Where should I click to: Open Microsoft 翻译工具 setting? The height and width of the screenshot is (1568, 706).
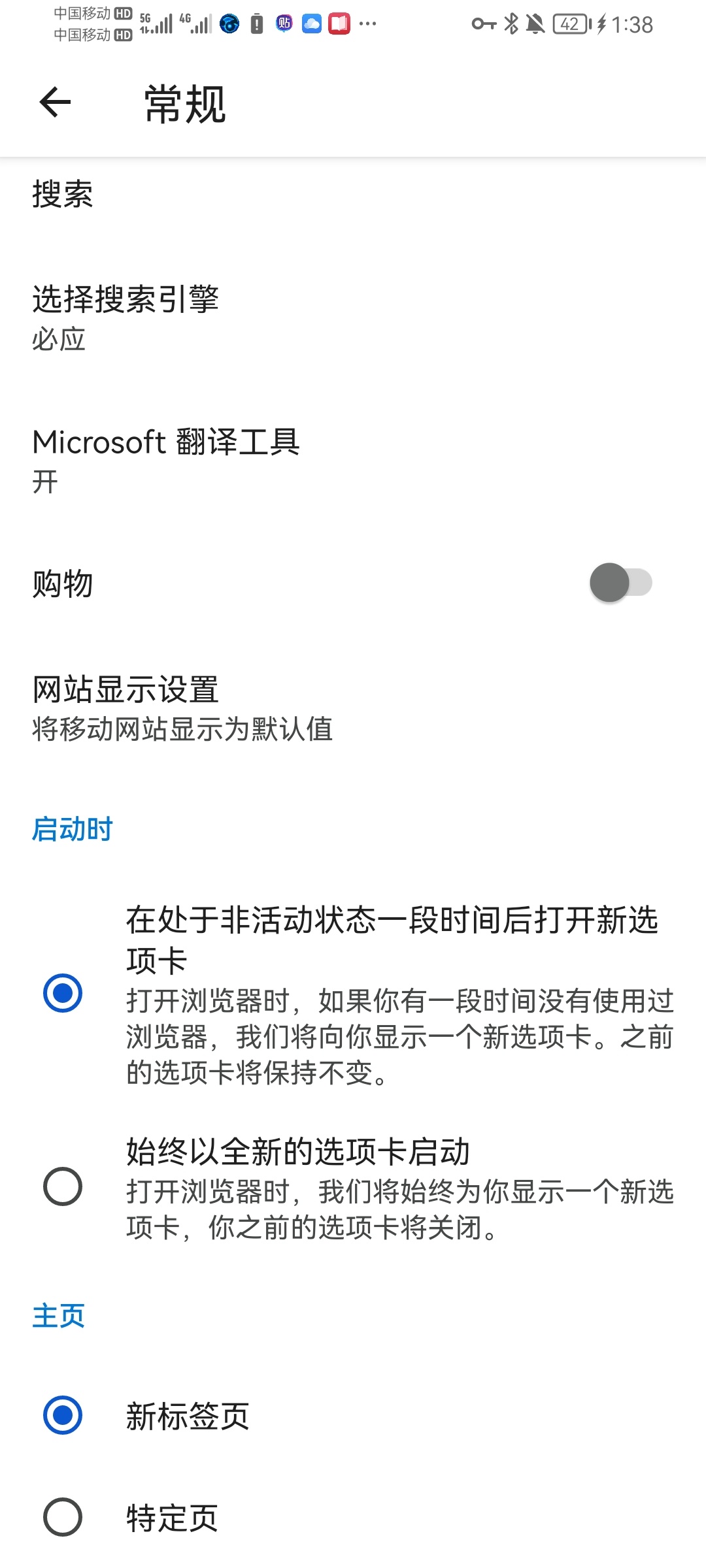(166, 460)
